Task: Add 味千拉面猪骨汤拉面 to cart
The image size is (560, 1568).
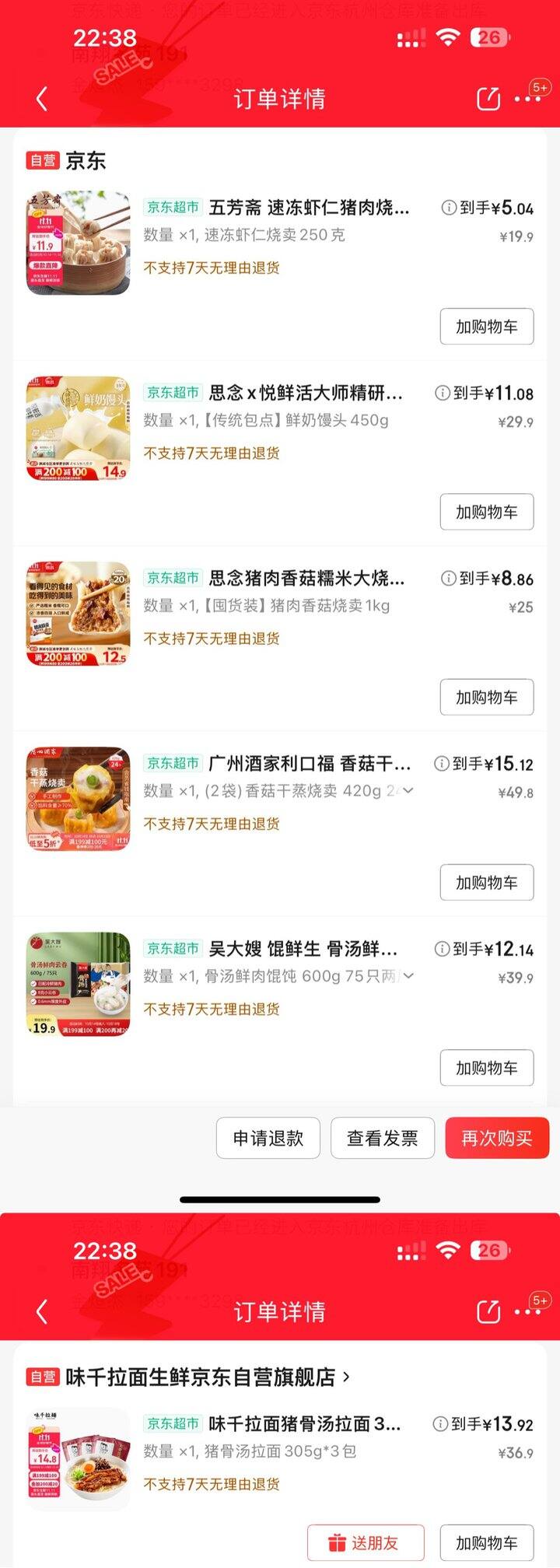Action: click(x=486, y=1542)
